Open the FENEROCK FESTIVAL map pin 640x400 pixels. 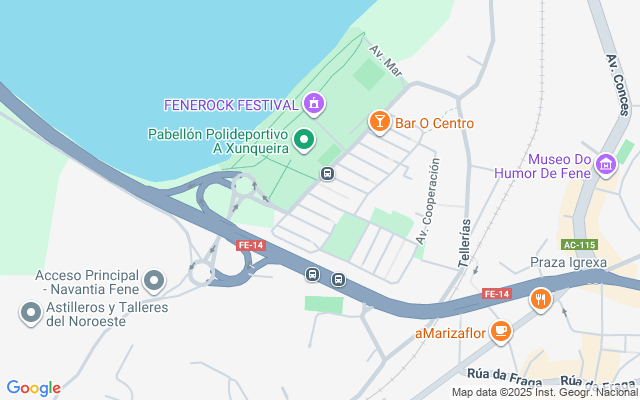click(x=313, y=104)
